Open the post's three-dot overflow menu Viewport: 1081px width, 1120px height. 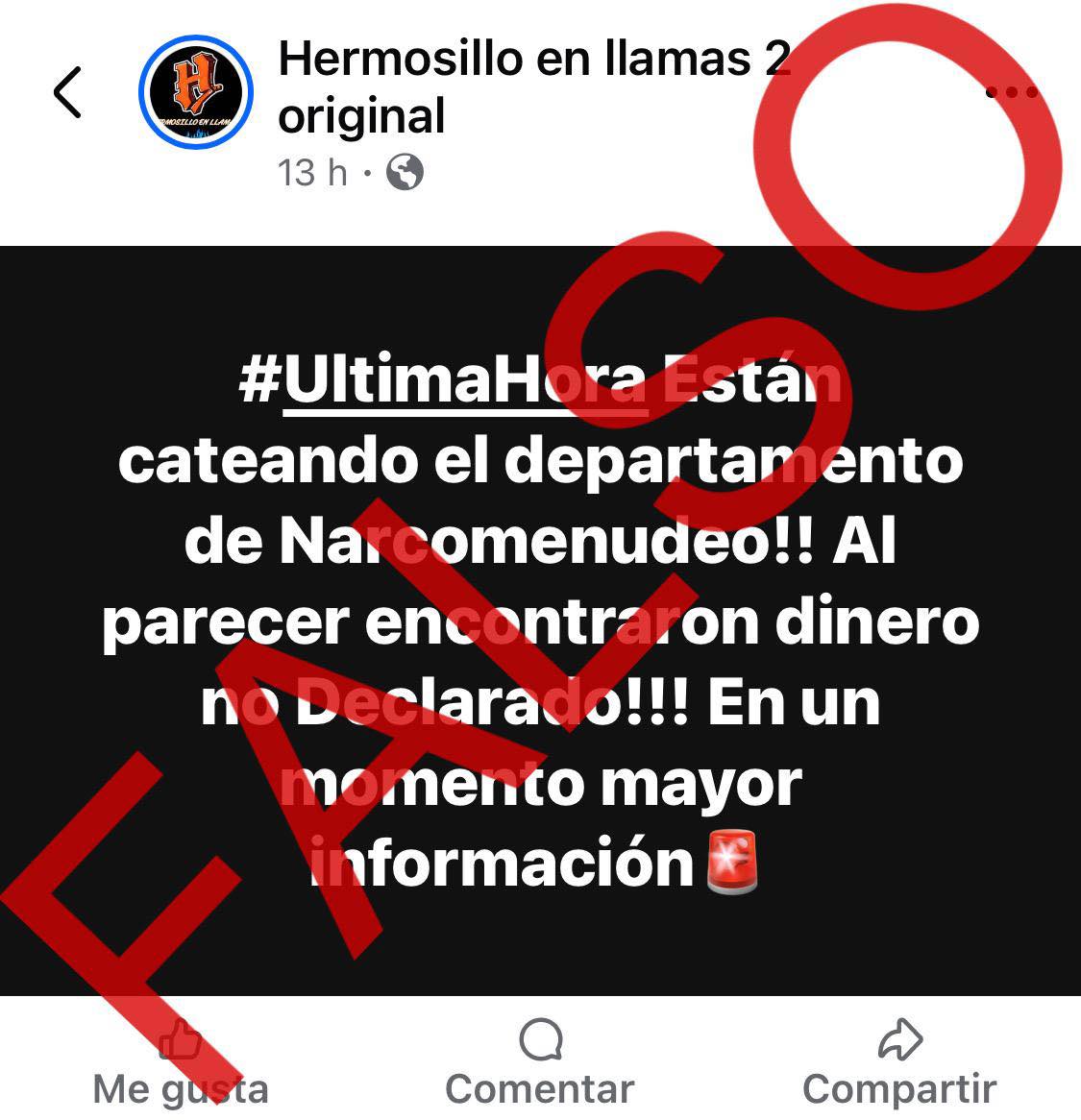pyautogui.click(x=1011, y=93)
